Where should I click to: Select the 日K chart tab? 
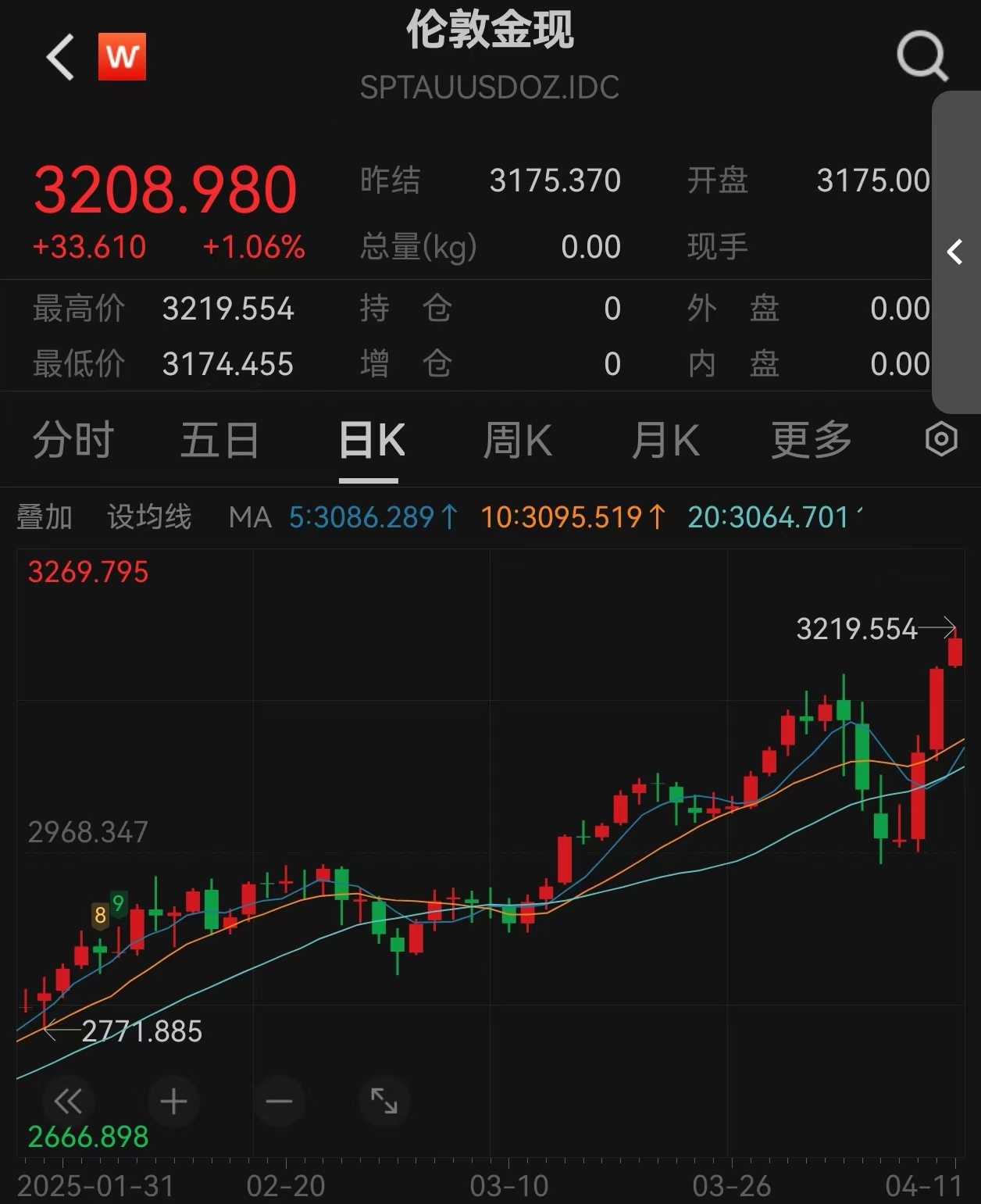pyautogui.click(x=371, y=440)
